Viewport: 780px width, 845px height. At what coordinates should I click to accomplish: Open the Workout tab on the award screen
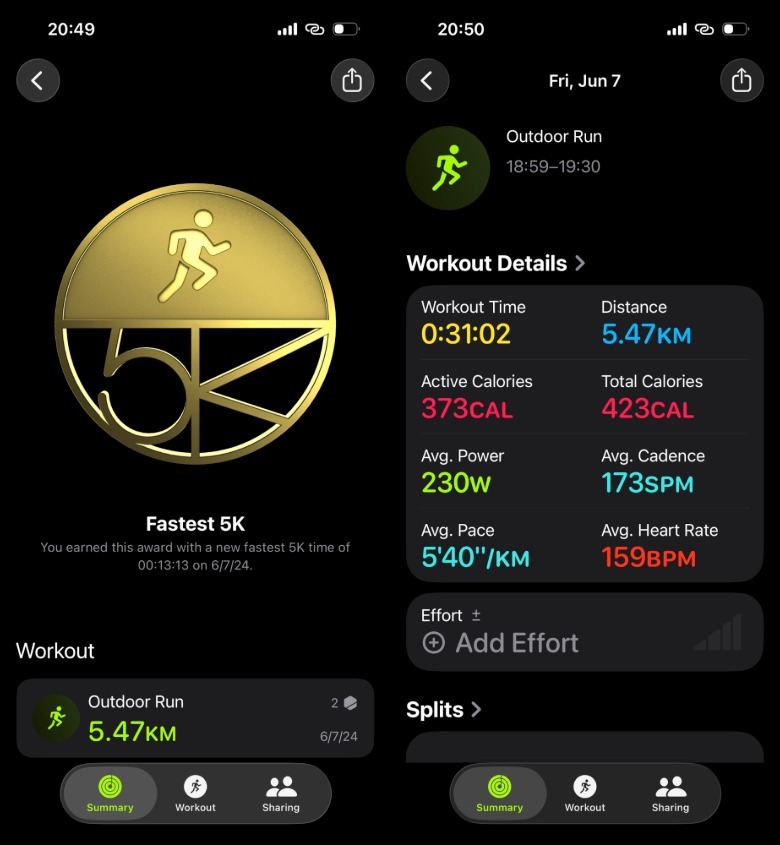point(195,794)
